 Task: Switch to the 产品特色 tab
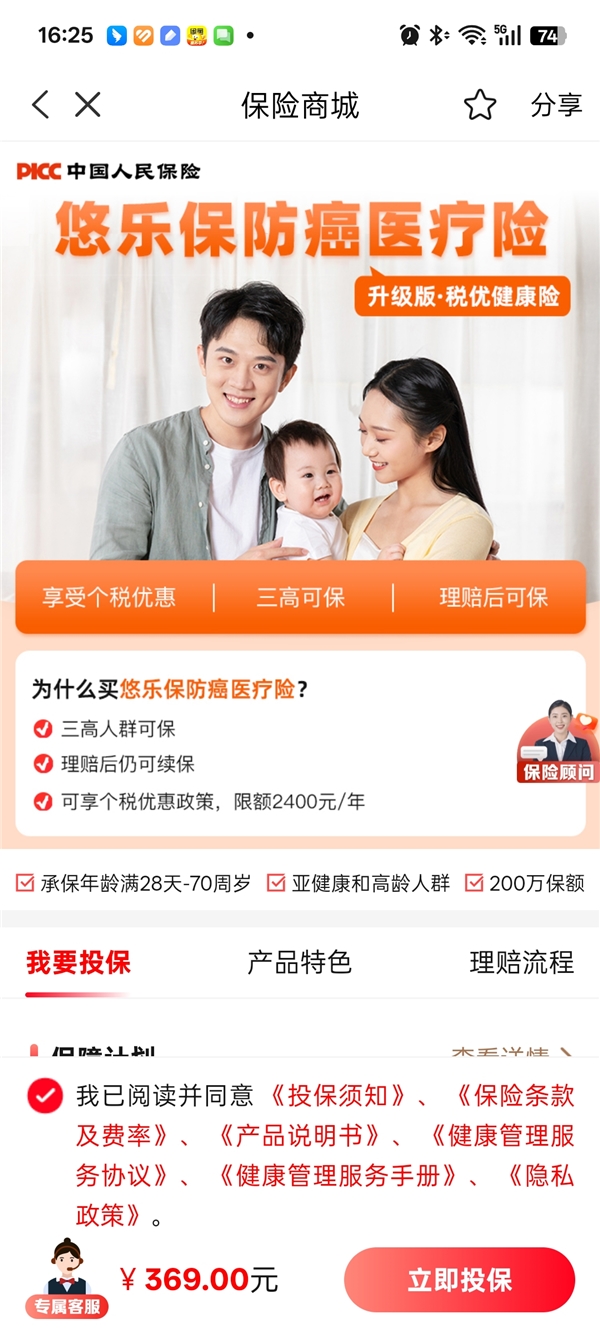tap(299, 963)
